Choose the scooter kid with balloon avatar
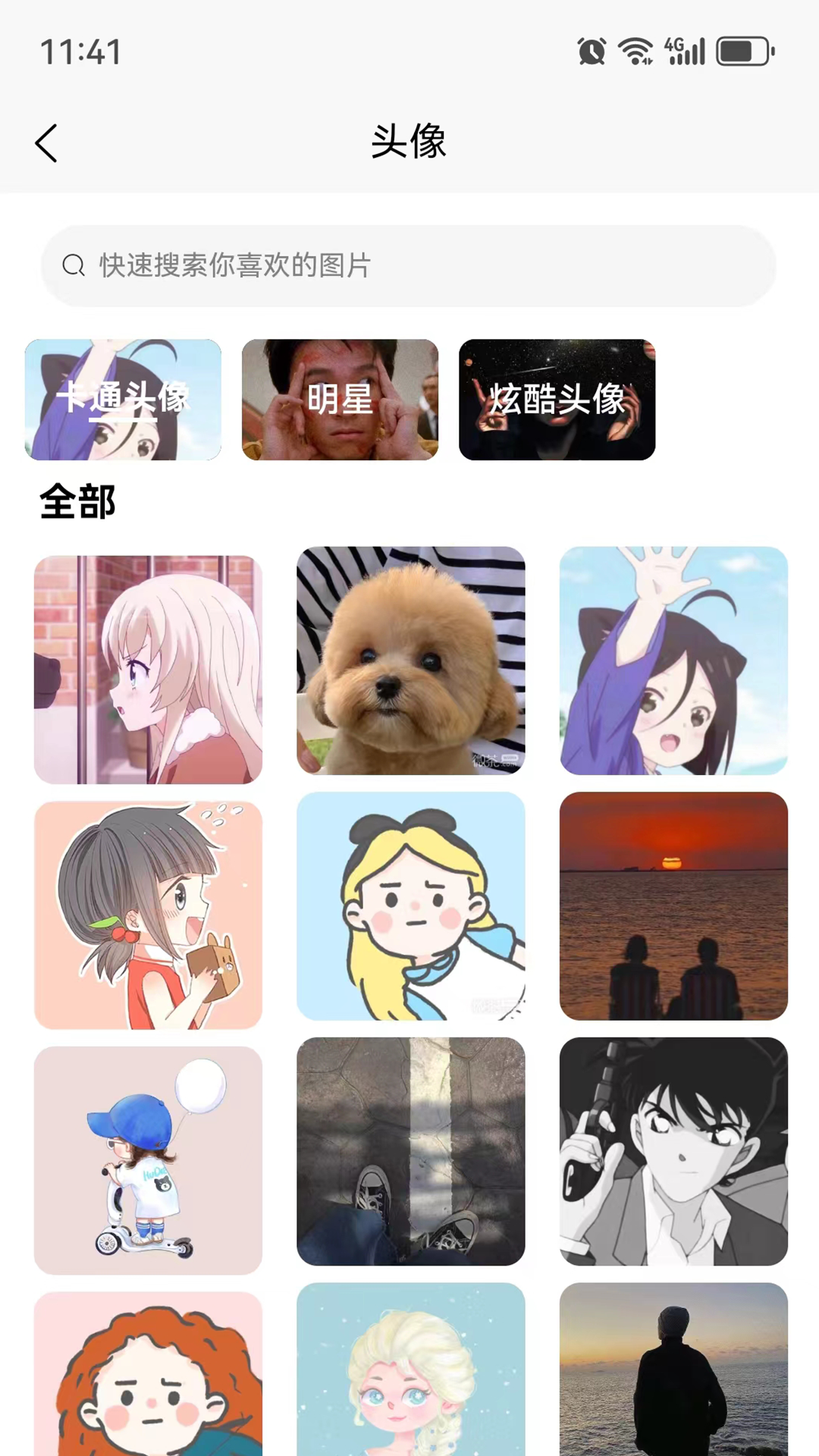This screenshot has width=819, height=1456. [148, 1160]
